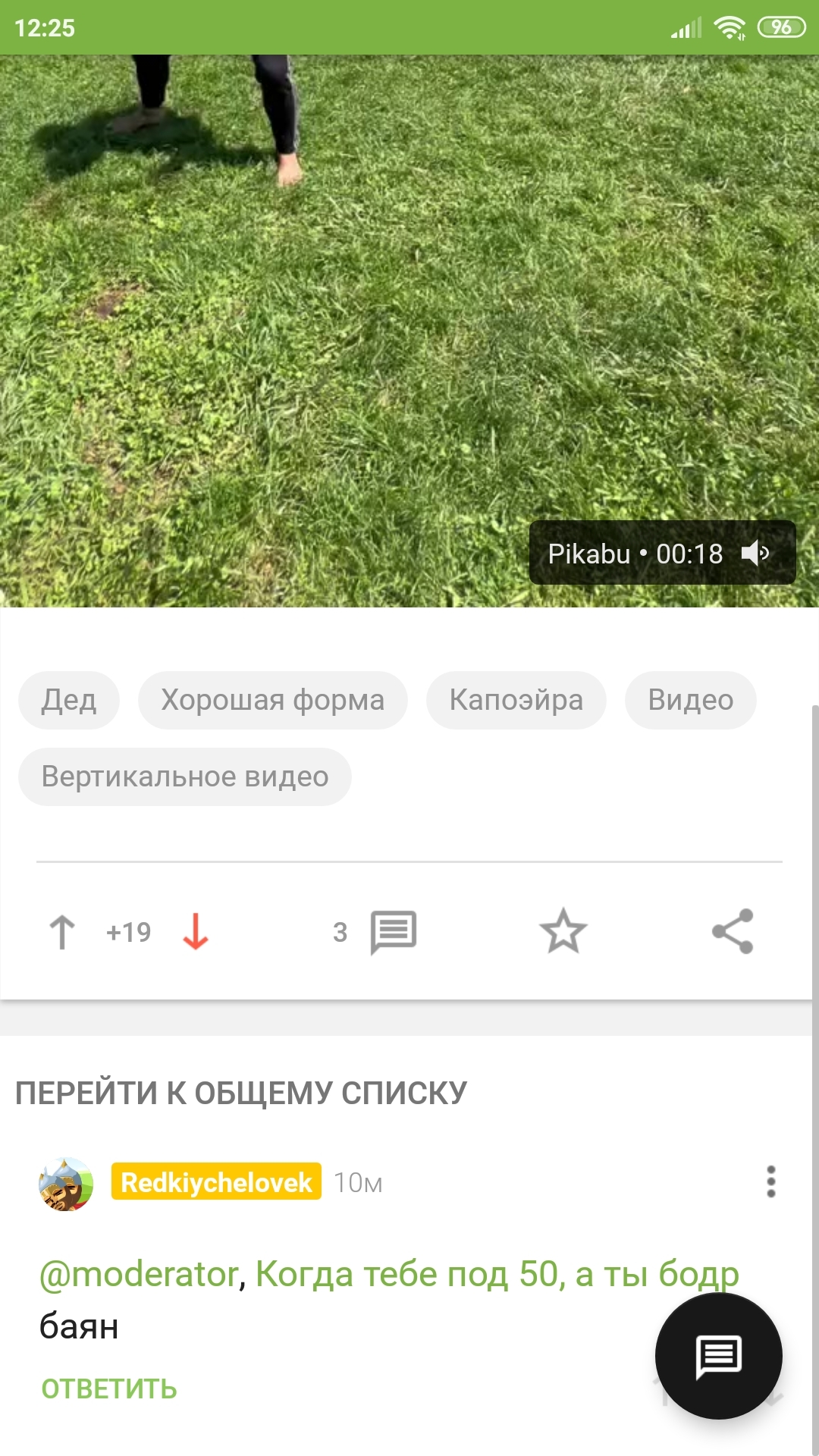Select the Капоэйра tag chip
This screenshot has width=819, height=1456.
516,700
